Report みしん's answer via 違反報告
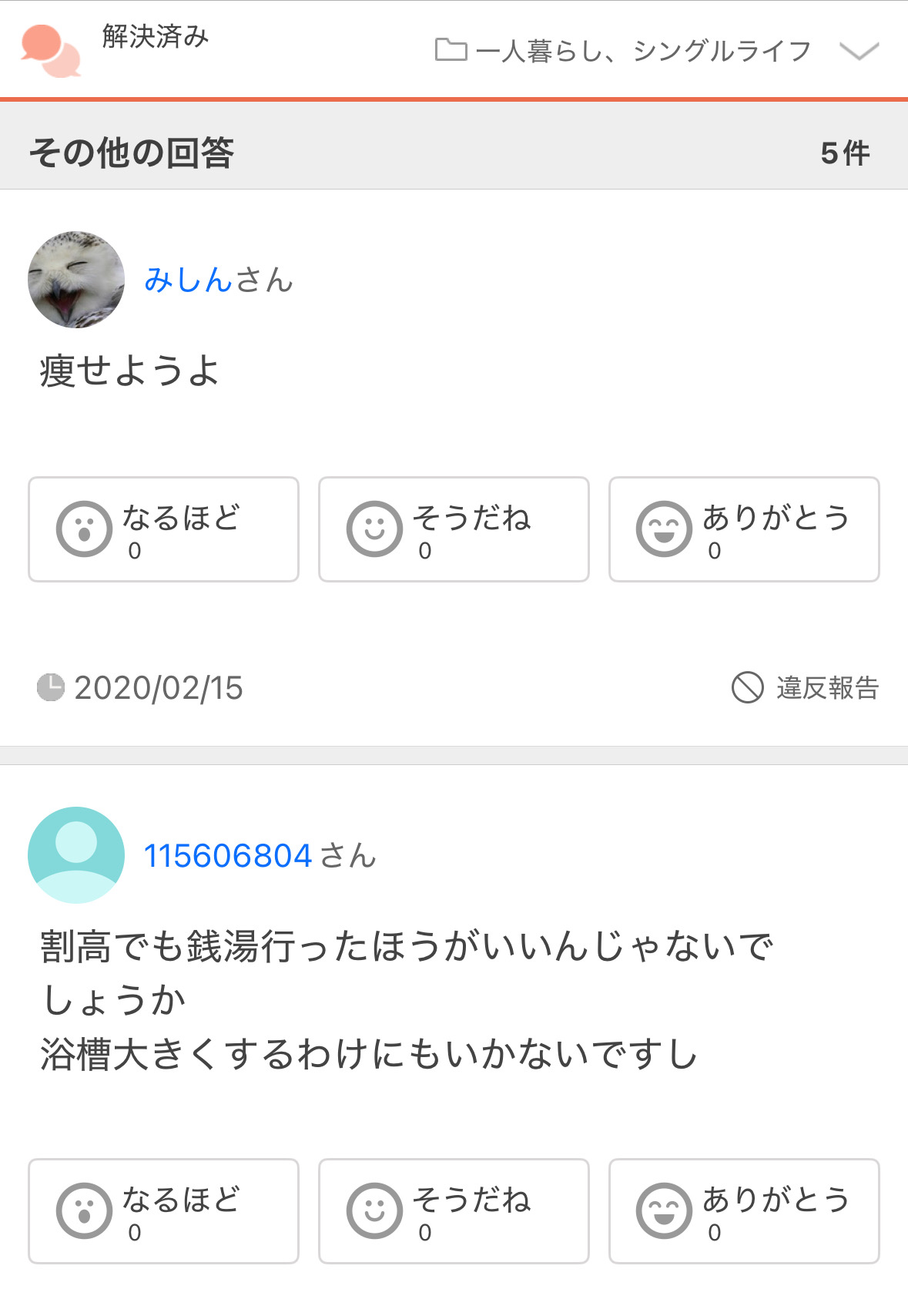Viewport: 908px width, 1316px height. click(805, 687)
